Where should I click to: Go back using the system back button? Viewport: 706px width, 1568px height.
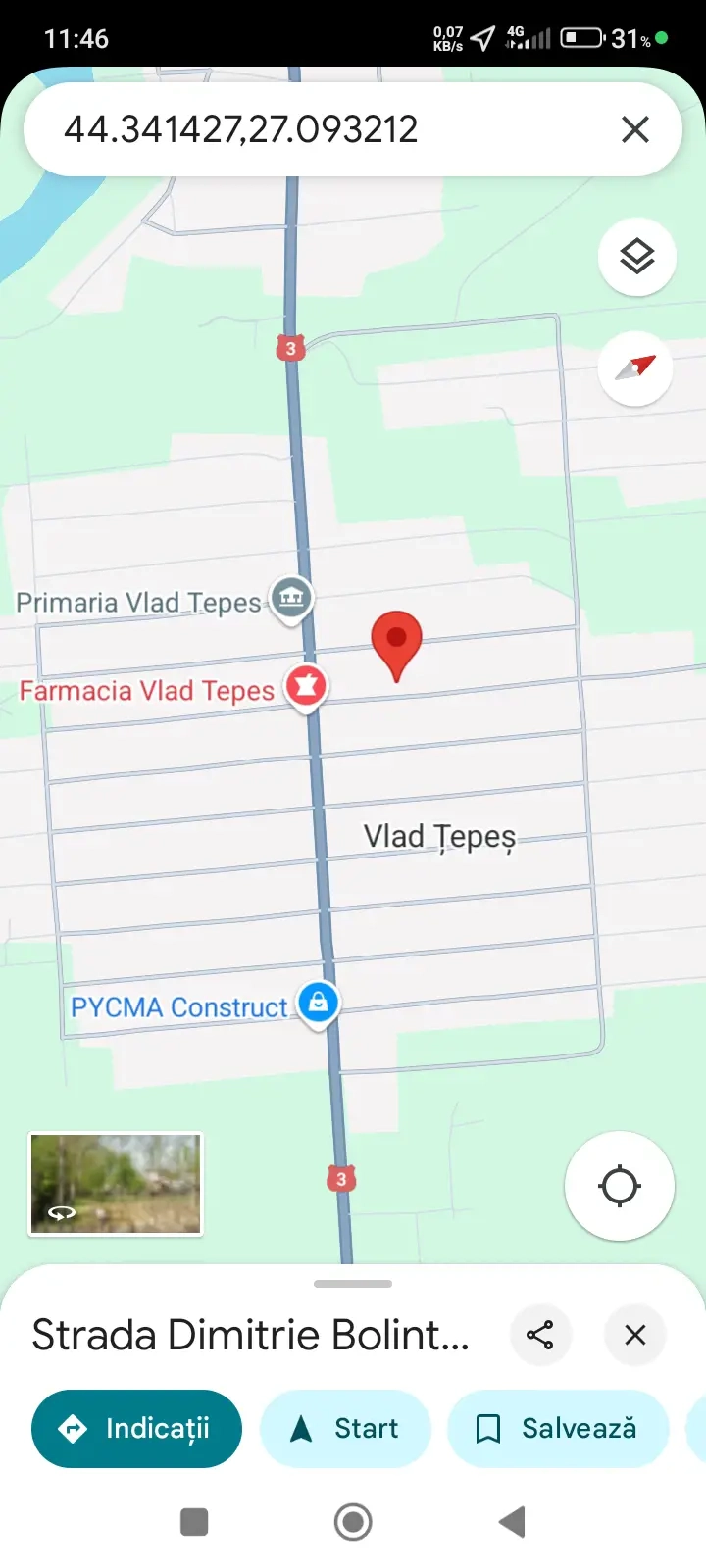click(x=512, y=1522)
